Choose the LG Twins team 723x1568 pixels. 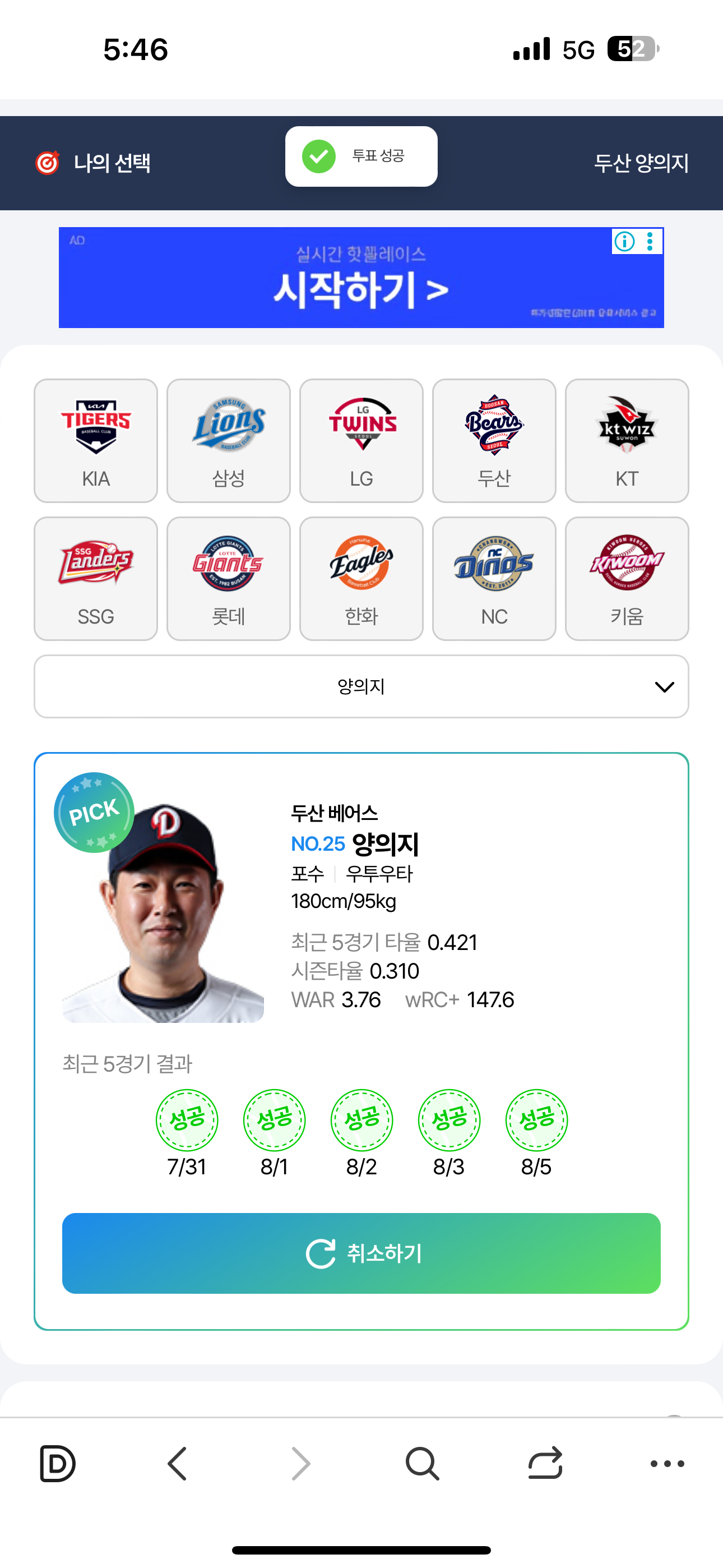(361, 441)
